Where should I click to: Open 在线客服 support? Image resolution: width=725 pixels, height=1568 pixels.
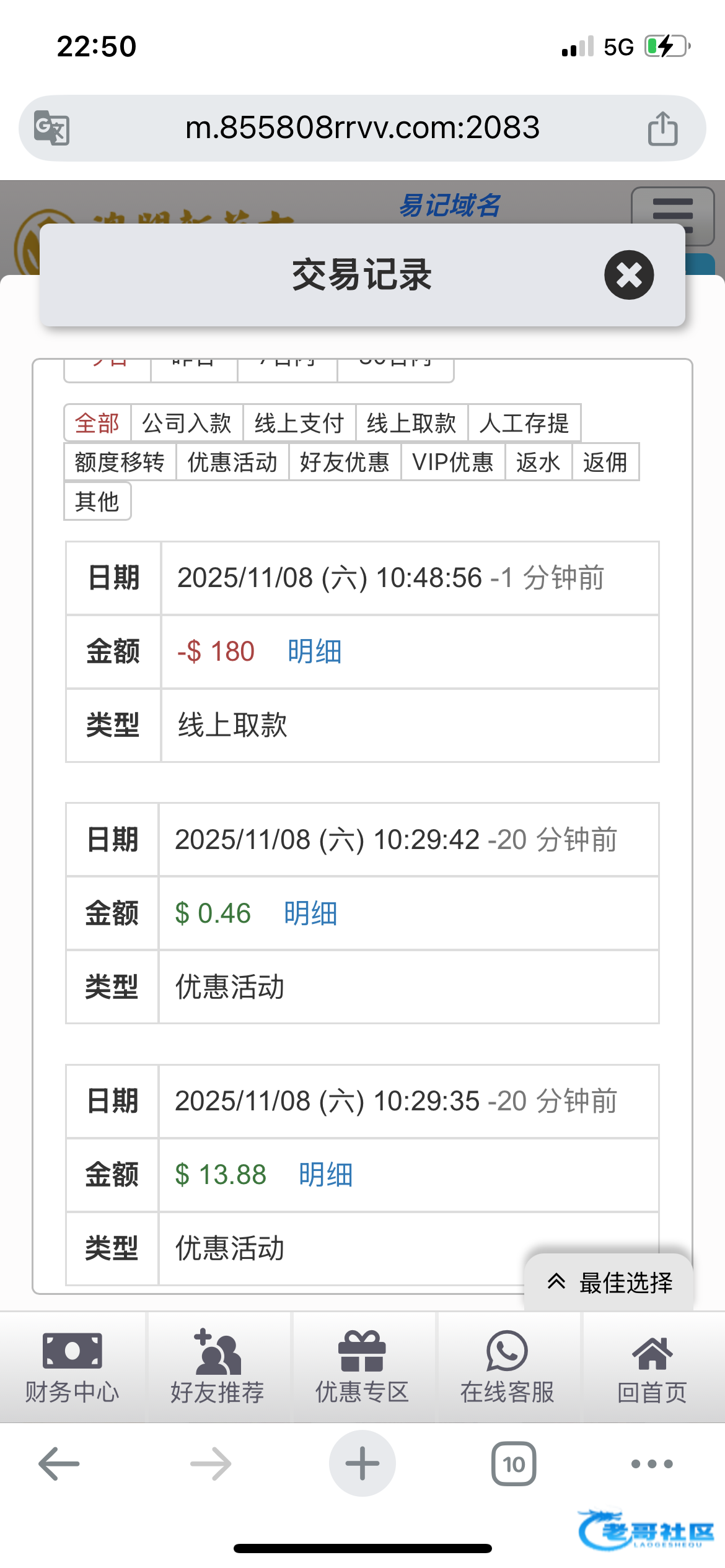pos(507,1367)
